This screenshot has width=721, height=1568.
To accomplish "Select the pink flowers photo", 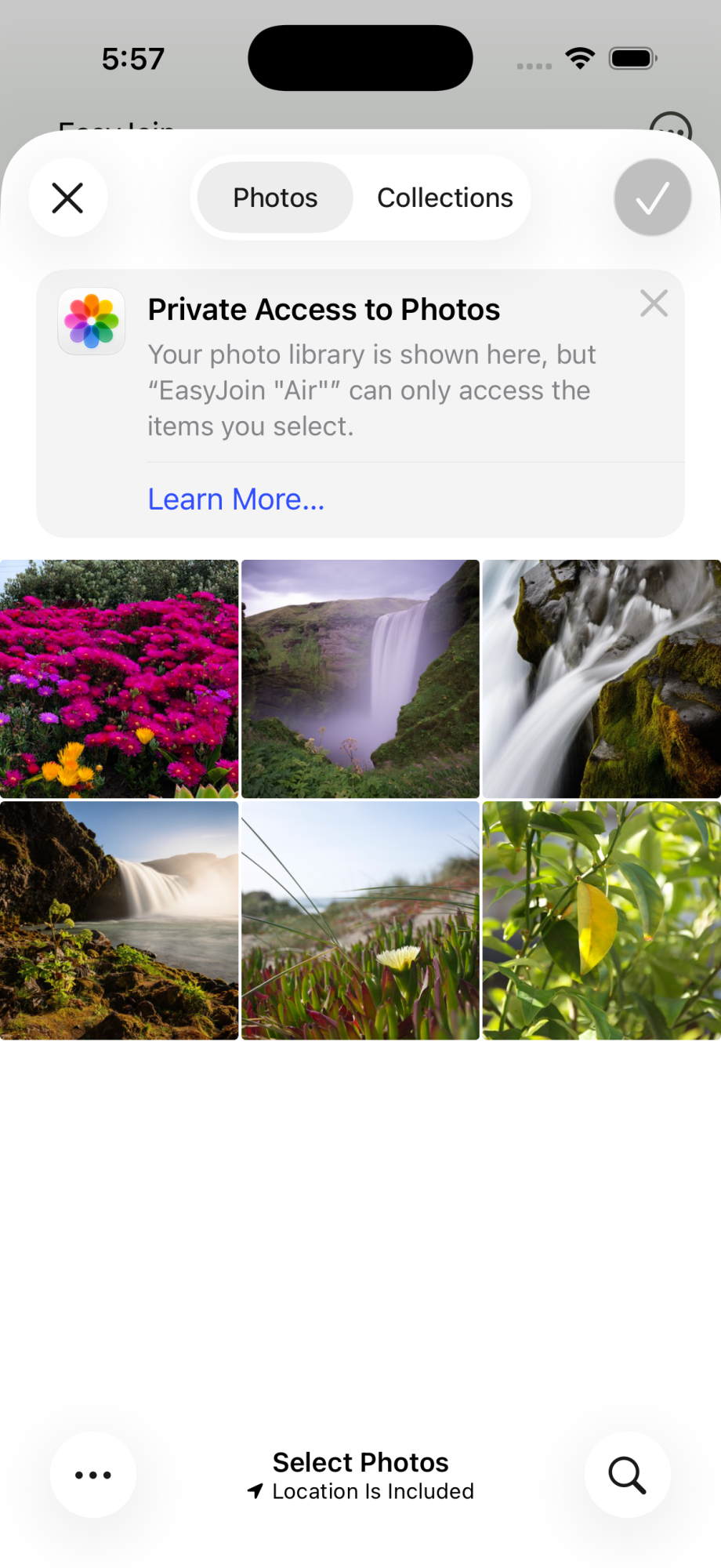I will 119,679.
